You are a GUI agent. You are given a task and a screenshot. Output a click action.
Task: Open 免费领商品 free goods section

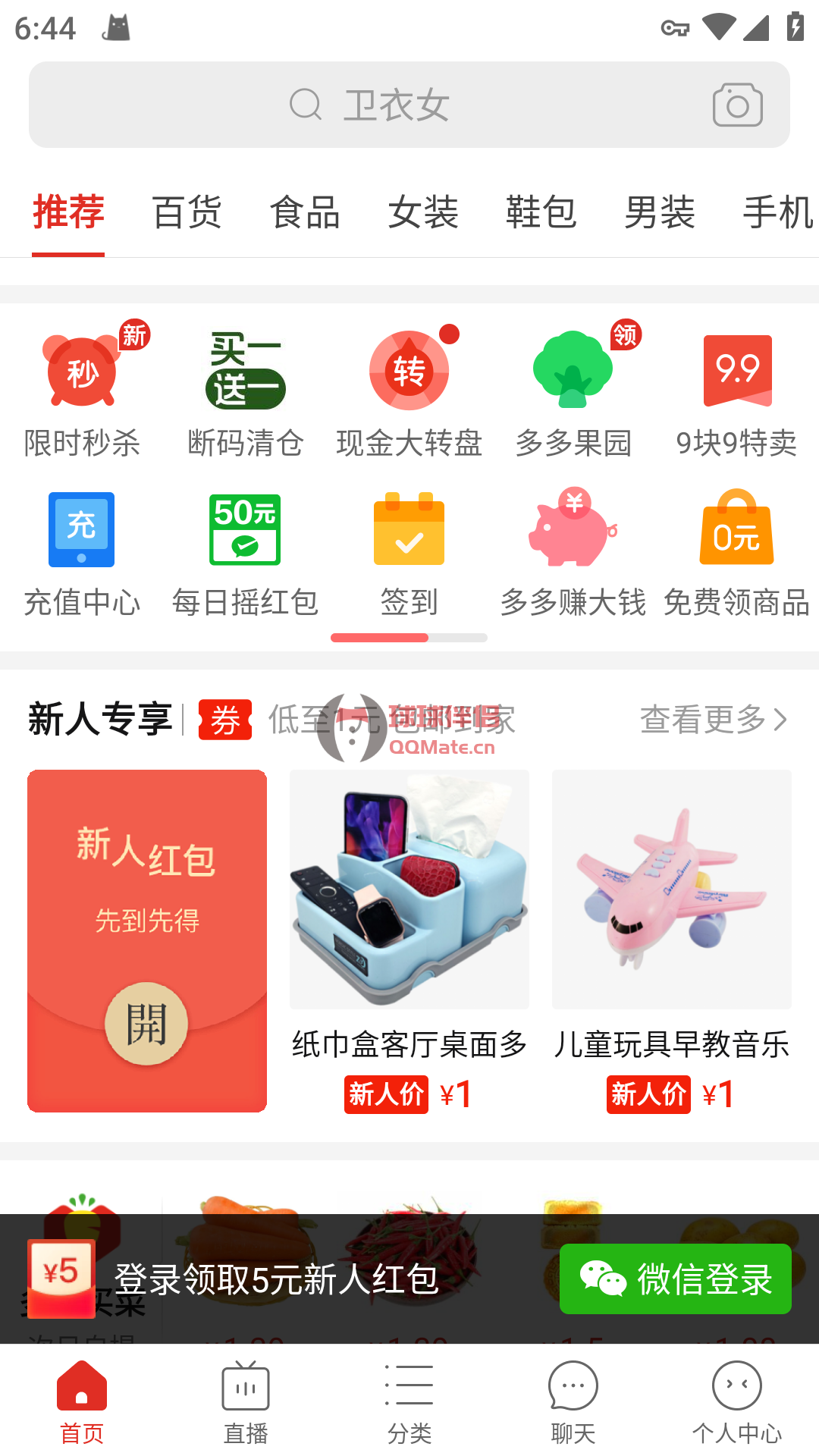[736, 550]
